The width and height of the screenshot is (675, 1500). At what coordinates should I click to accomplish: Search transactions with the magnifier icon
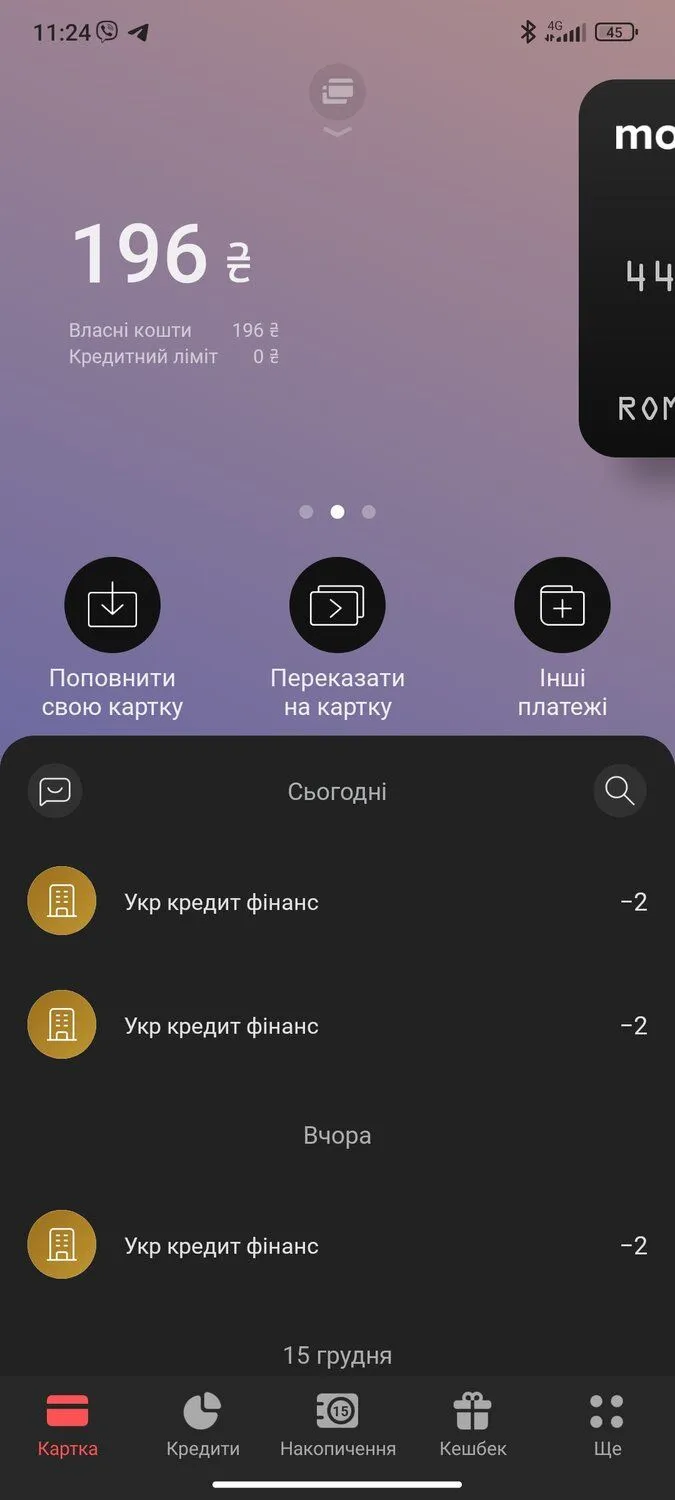click(620, 792)
